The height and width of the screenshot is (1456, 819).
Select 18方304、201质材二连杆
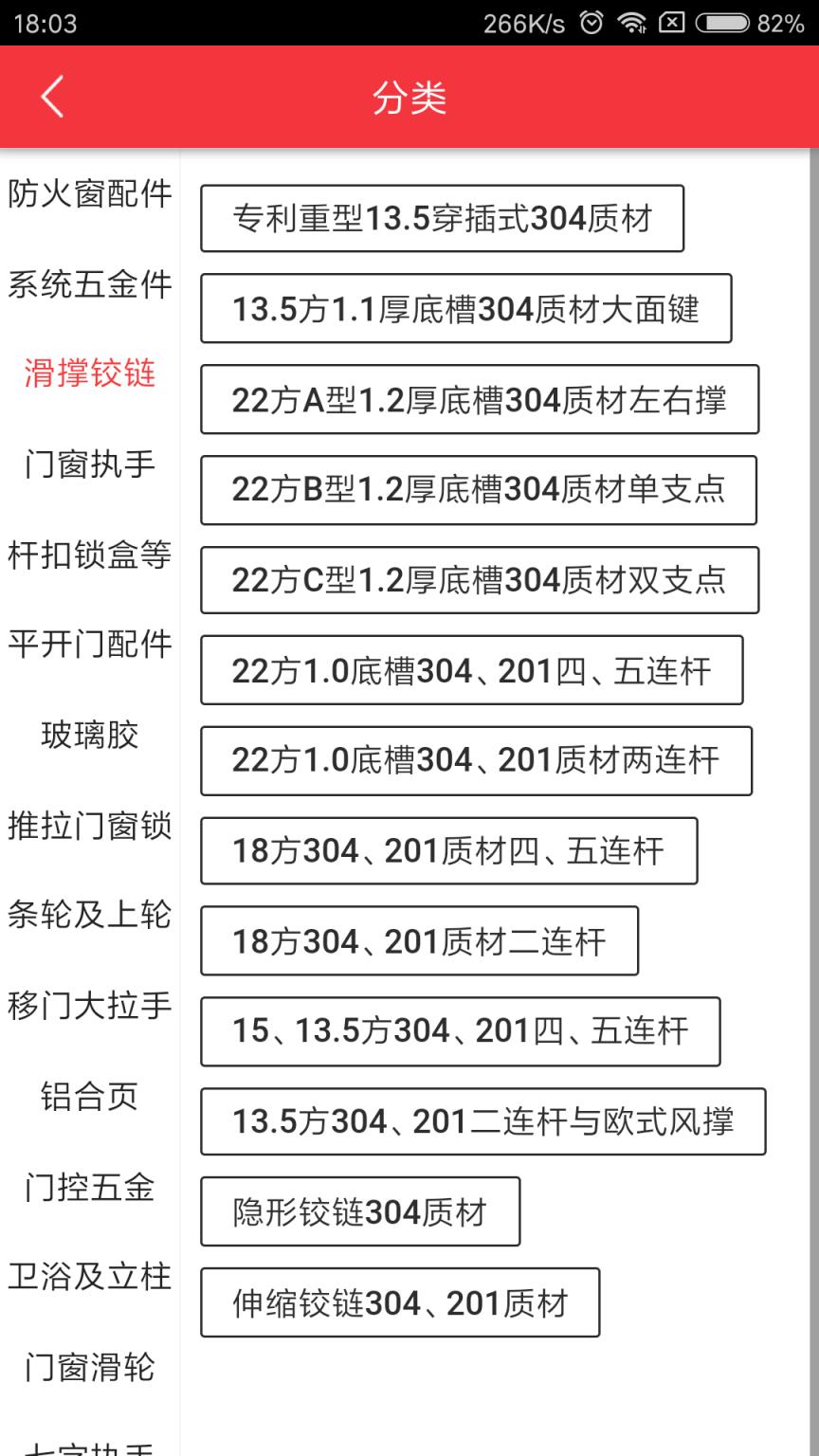(x=419, y=940)
